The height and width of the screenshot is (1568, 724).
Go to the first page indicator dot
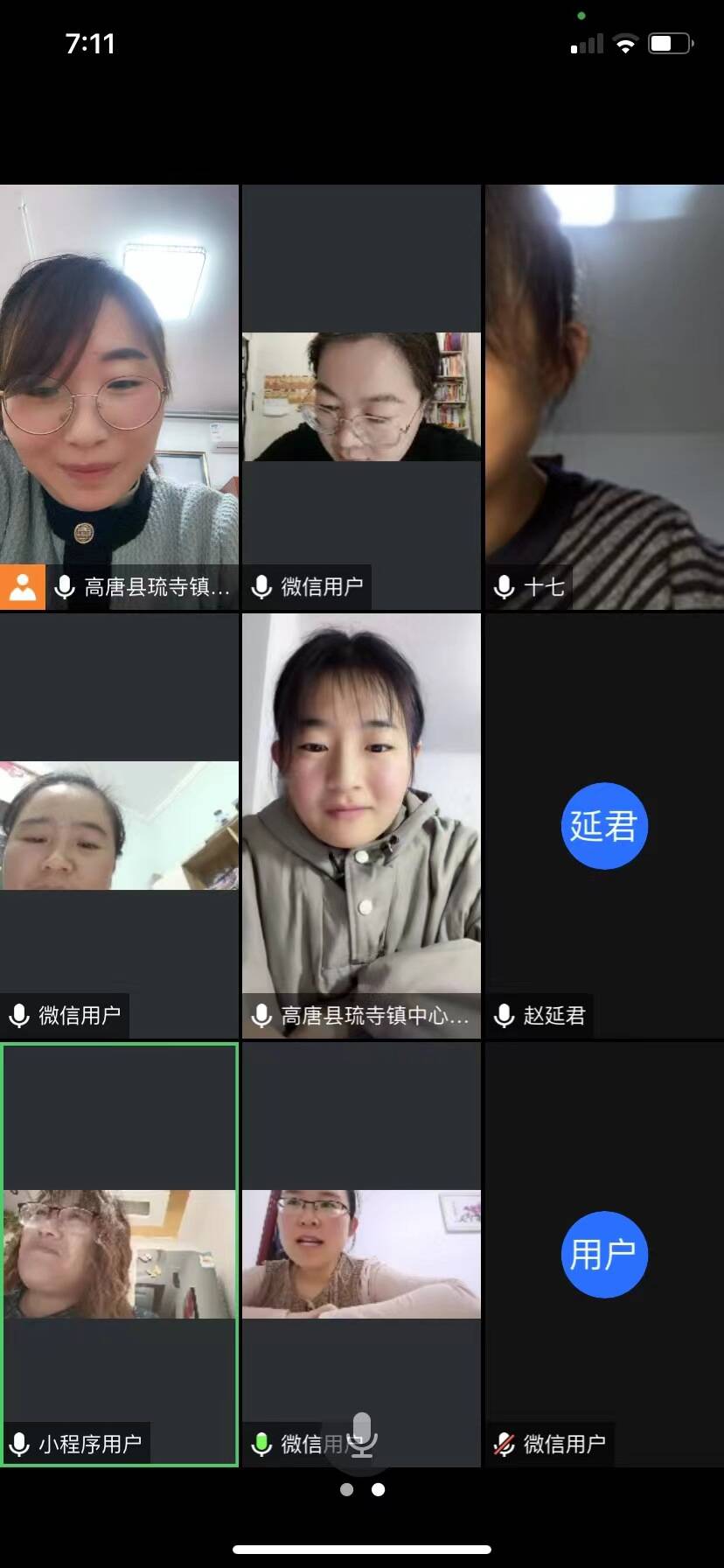(347, 1489)
